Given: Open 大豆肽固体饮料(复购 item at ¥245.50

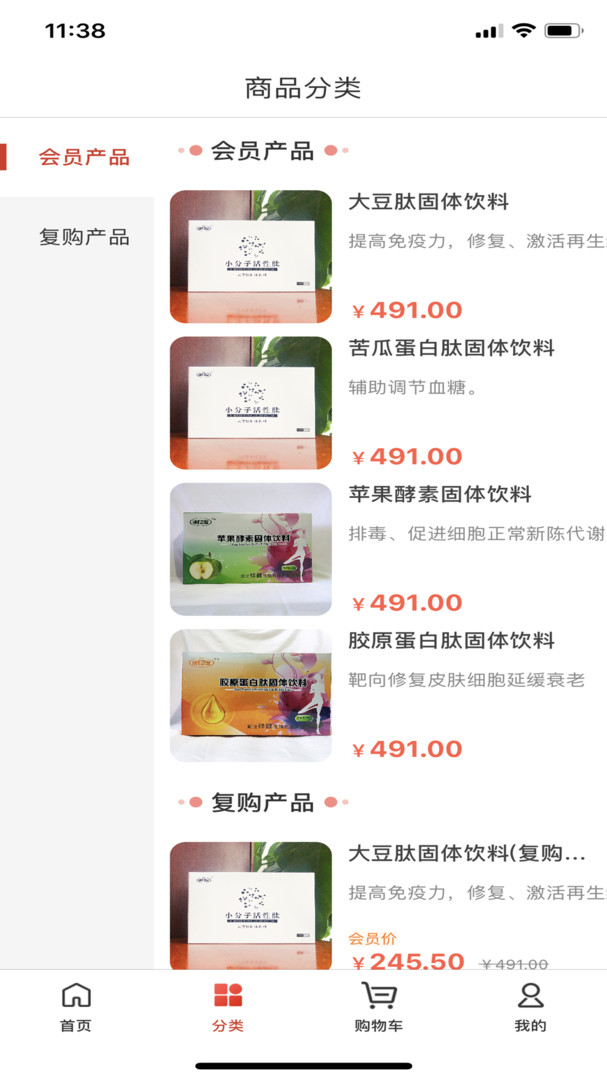Looking at the screenshot, I should pyautogui.click(x=466, y=854).
